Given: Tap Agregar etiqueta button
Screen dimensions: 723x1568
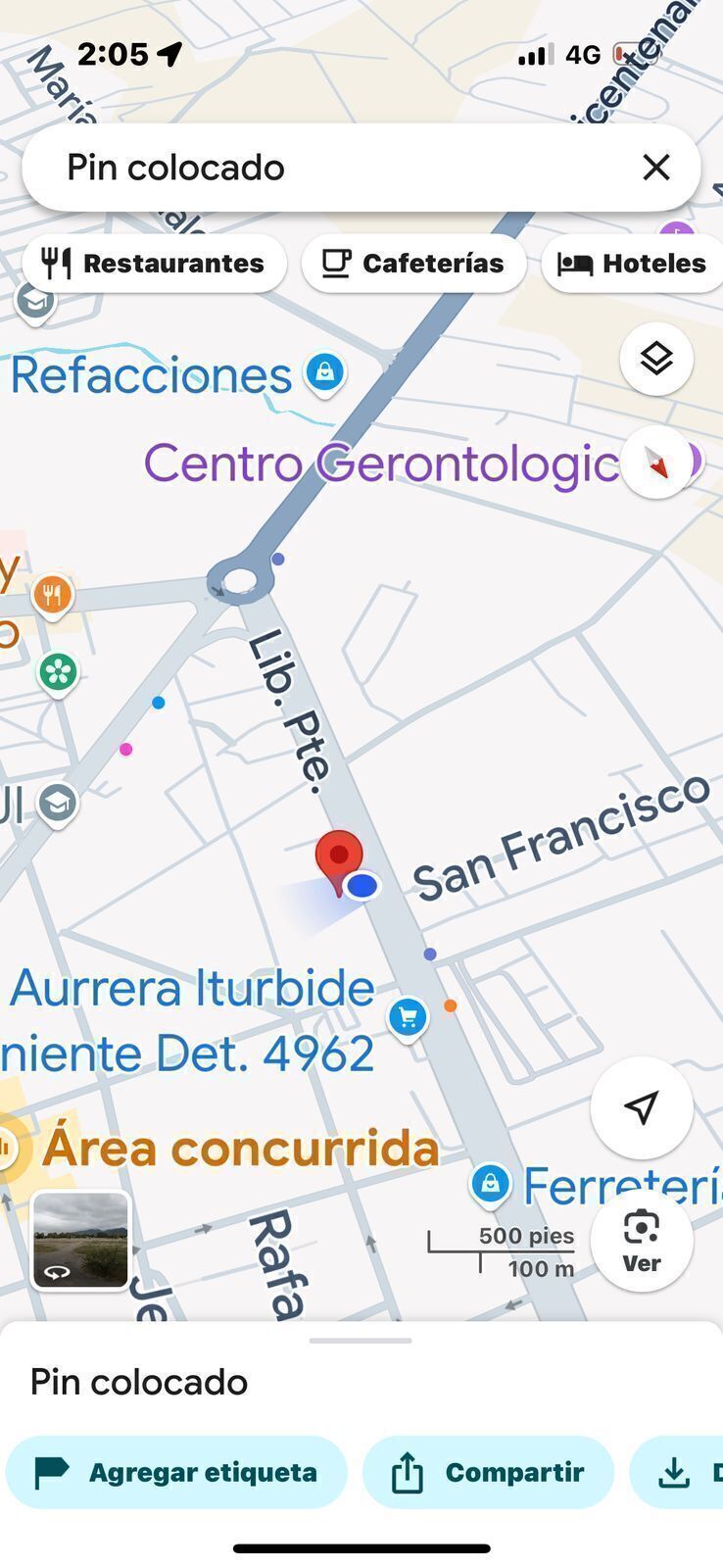Looking at the screenshot, I should point(176,1472).
